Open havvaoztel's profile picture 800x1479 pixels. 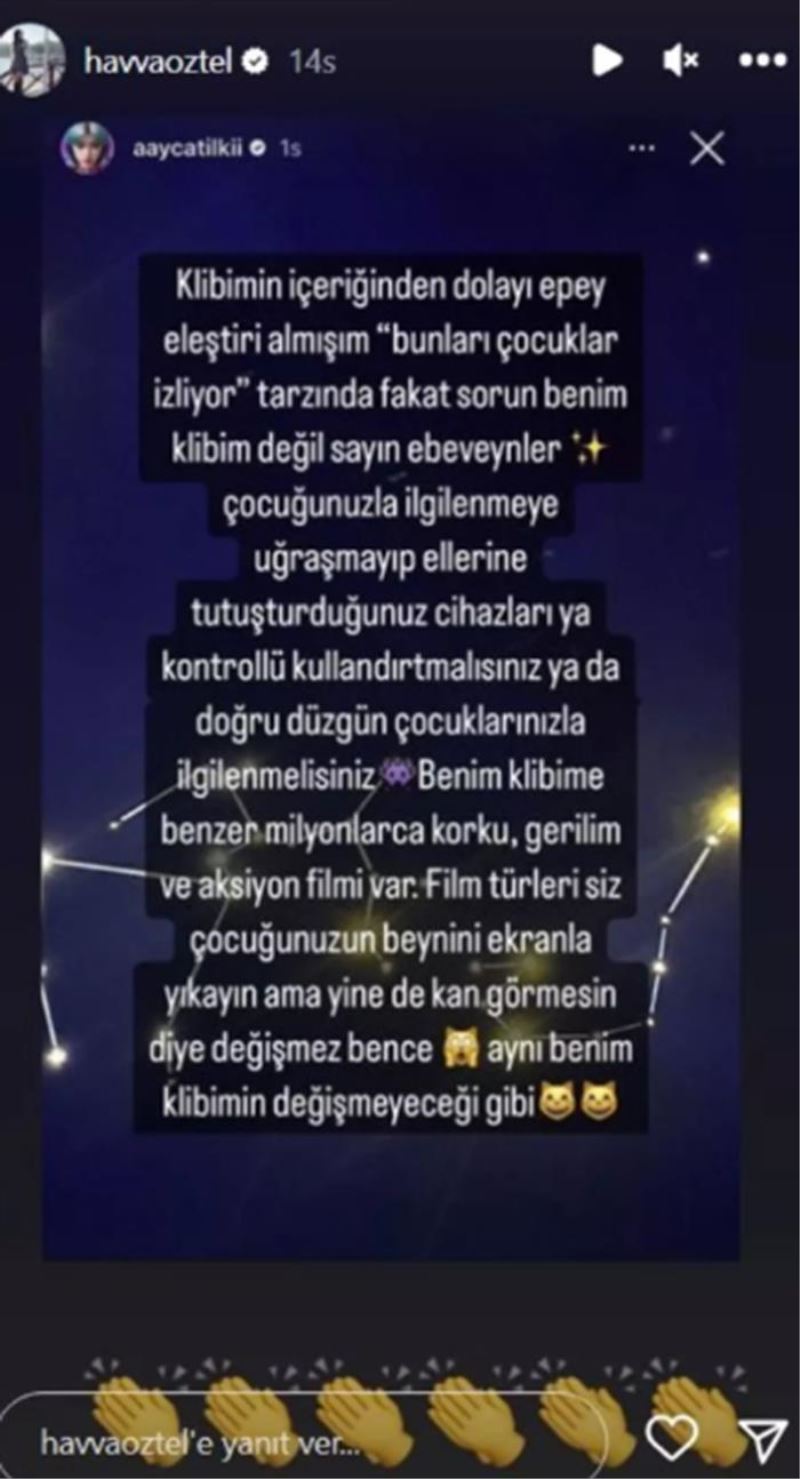click(32, 60)
